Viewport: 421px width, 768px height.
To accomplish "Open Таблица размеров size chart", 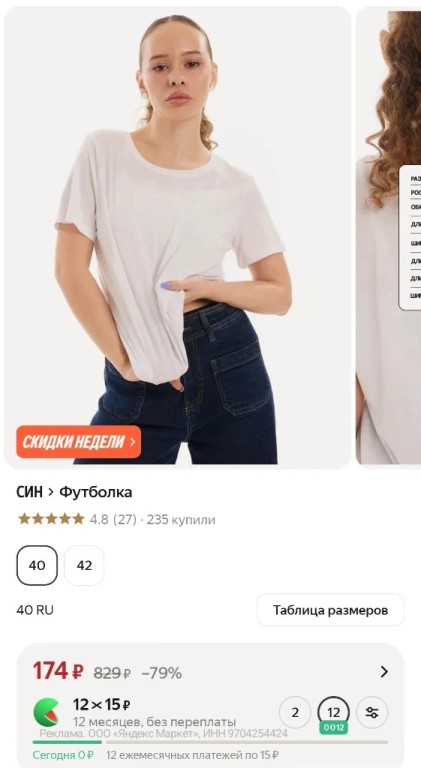I will (x=330, y=610).
